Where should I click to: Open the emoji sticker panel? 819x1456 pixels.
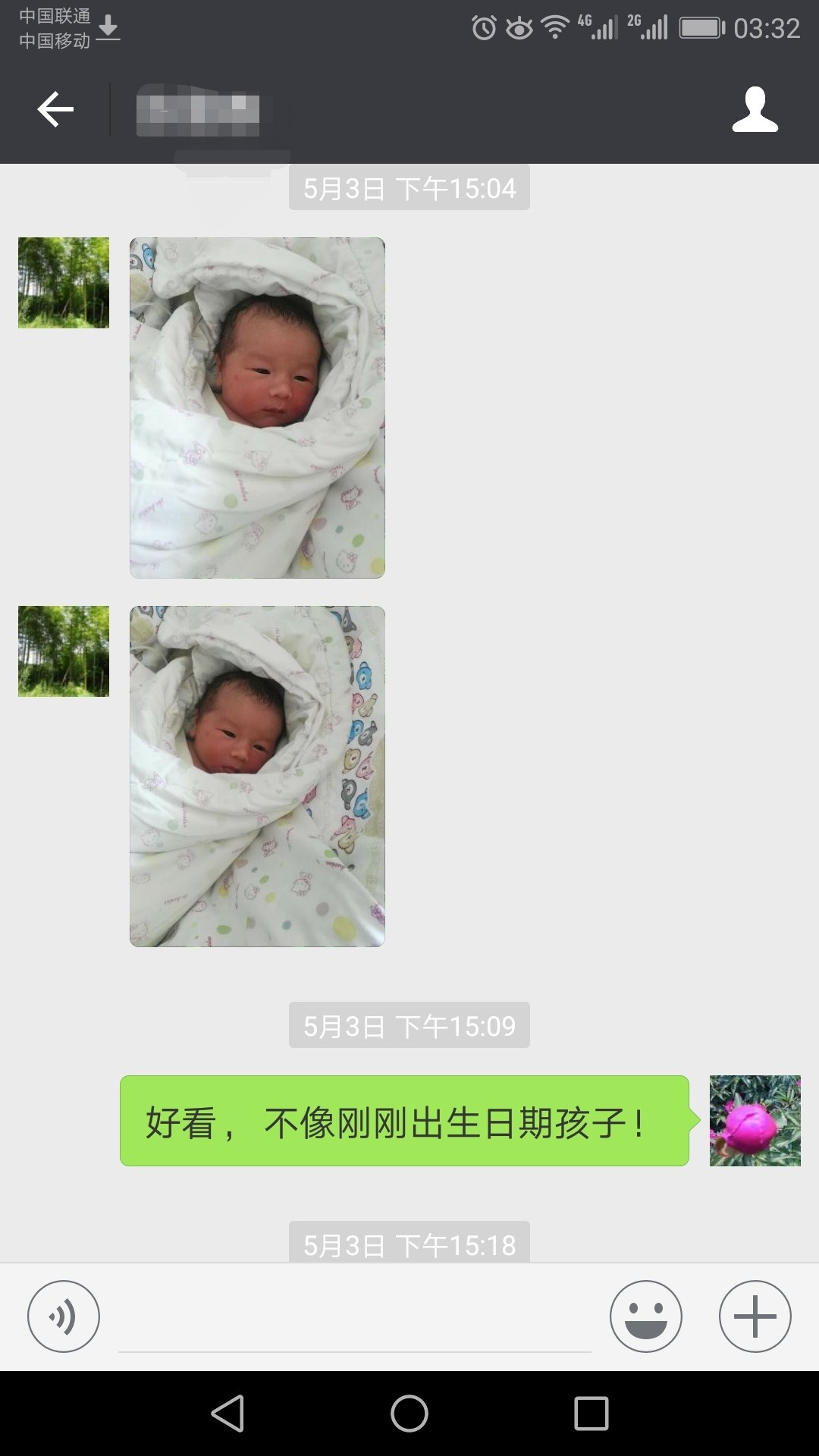pos(645,1316)
